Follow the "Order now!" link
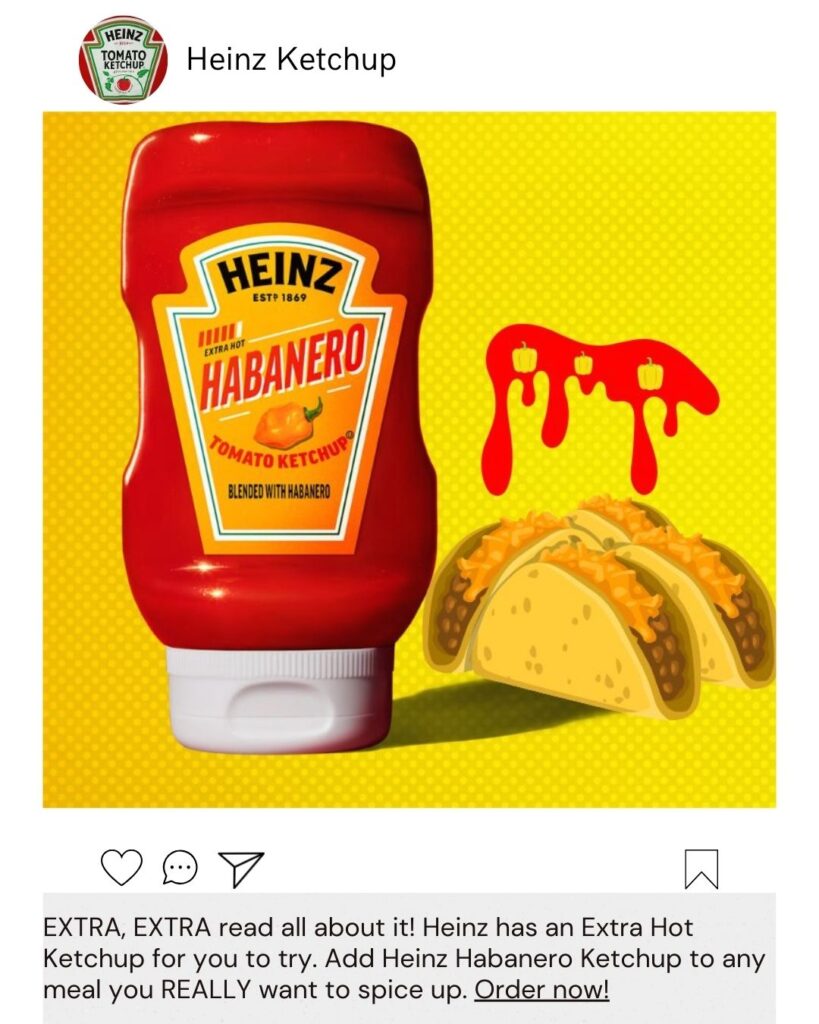The image size is (819, 1024). pyautogui.click(x=541, y=990)
